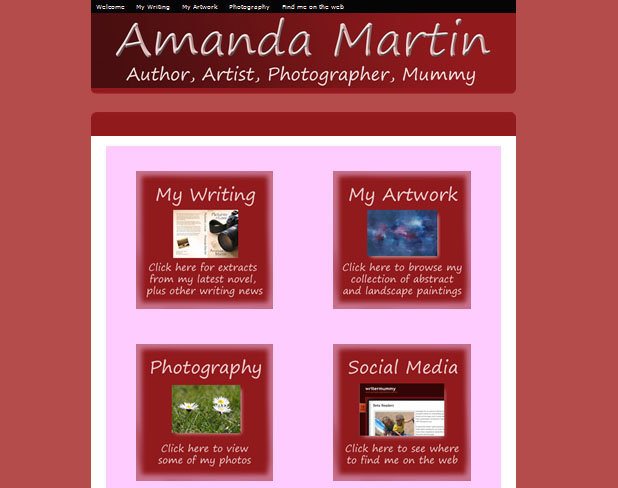Viewport: 618px width, 488px height.
Task: Open My Artwork from the top menu
Action: pyautogui.click(x=200, y=6)
